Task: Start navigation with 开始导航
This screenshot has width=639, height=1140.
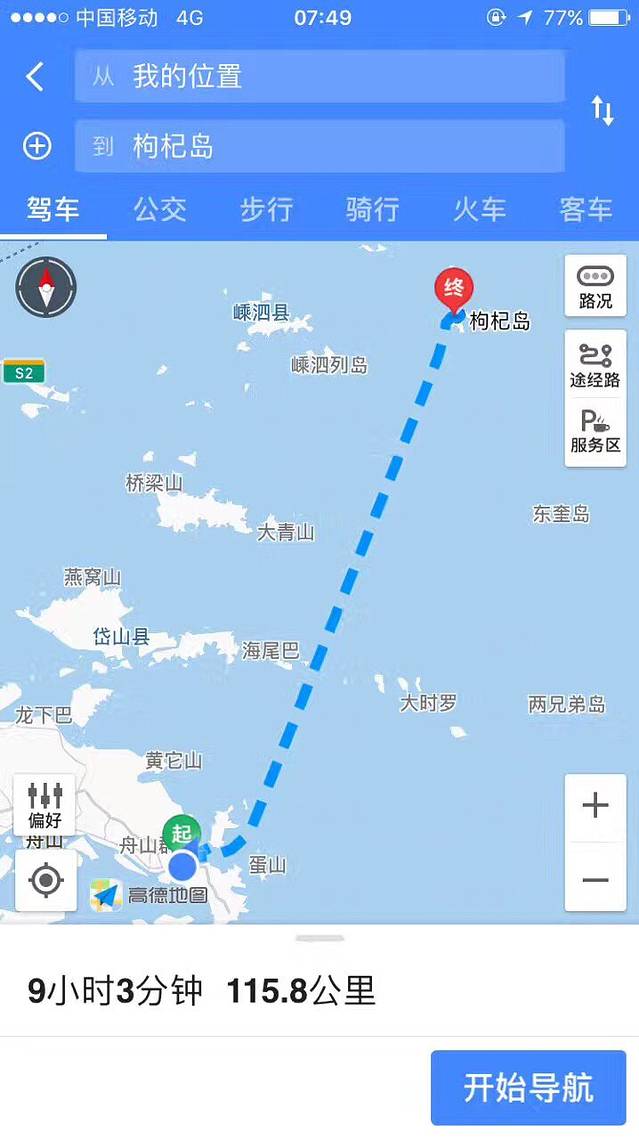Action: [x=528, y=1087]
